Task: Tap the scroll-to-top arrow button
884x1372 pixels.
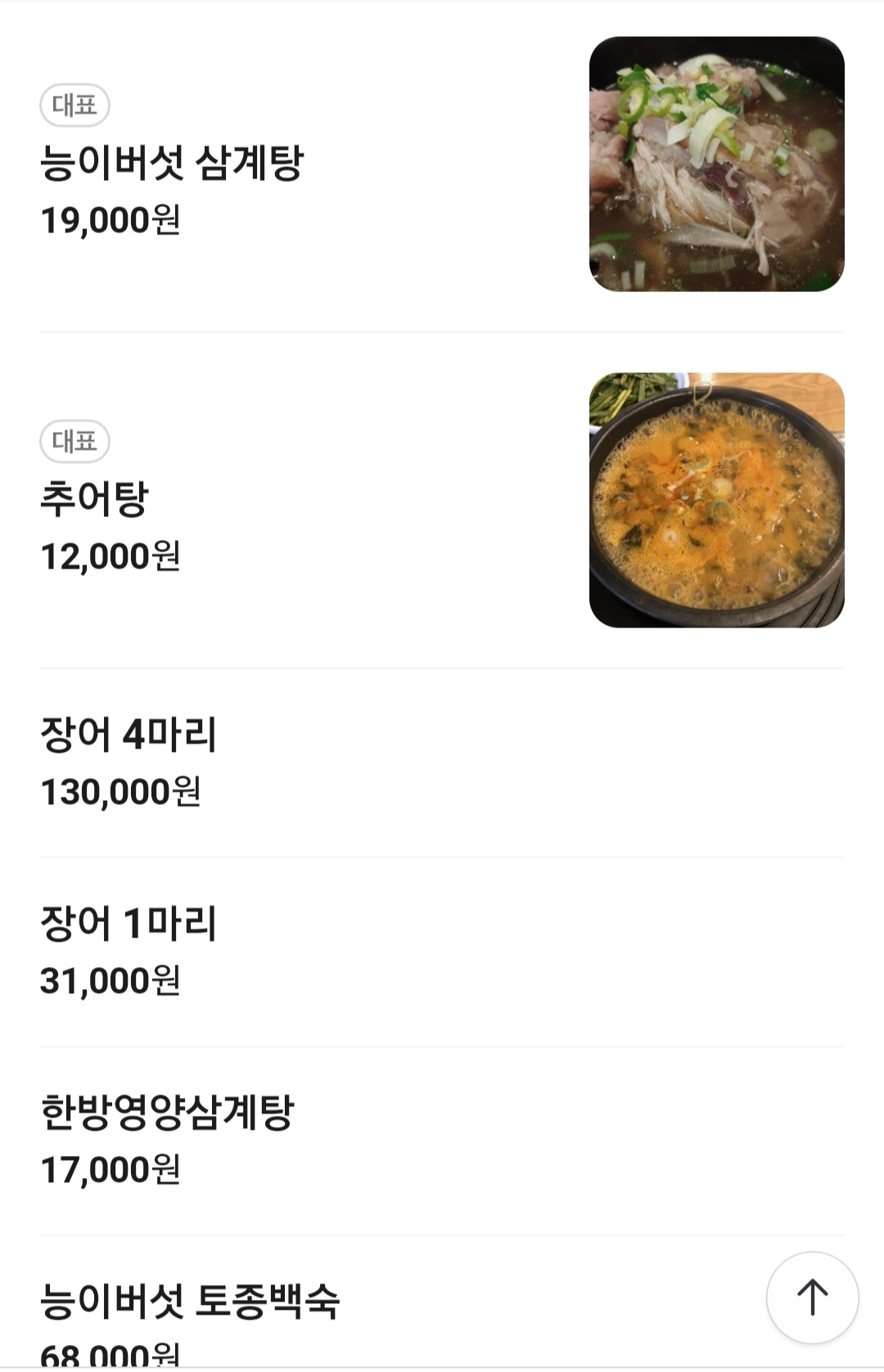Action: point(812,1298)
